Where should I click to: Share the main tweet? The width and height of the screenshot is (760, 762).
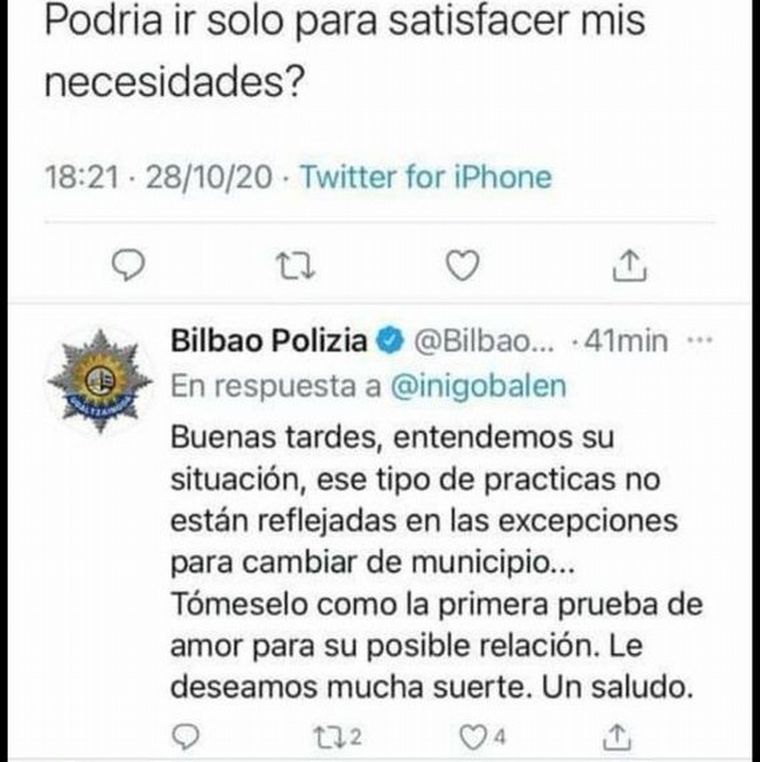[x=625, y=264]
